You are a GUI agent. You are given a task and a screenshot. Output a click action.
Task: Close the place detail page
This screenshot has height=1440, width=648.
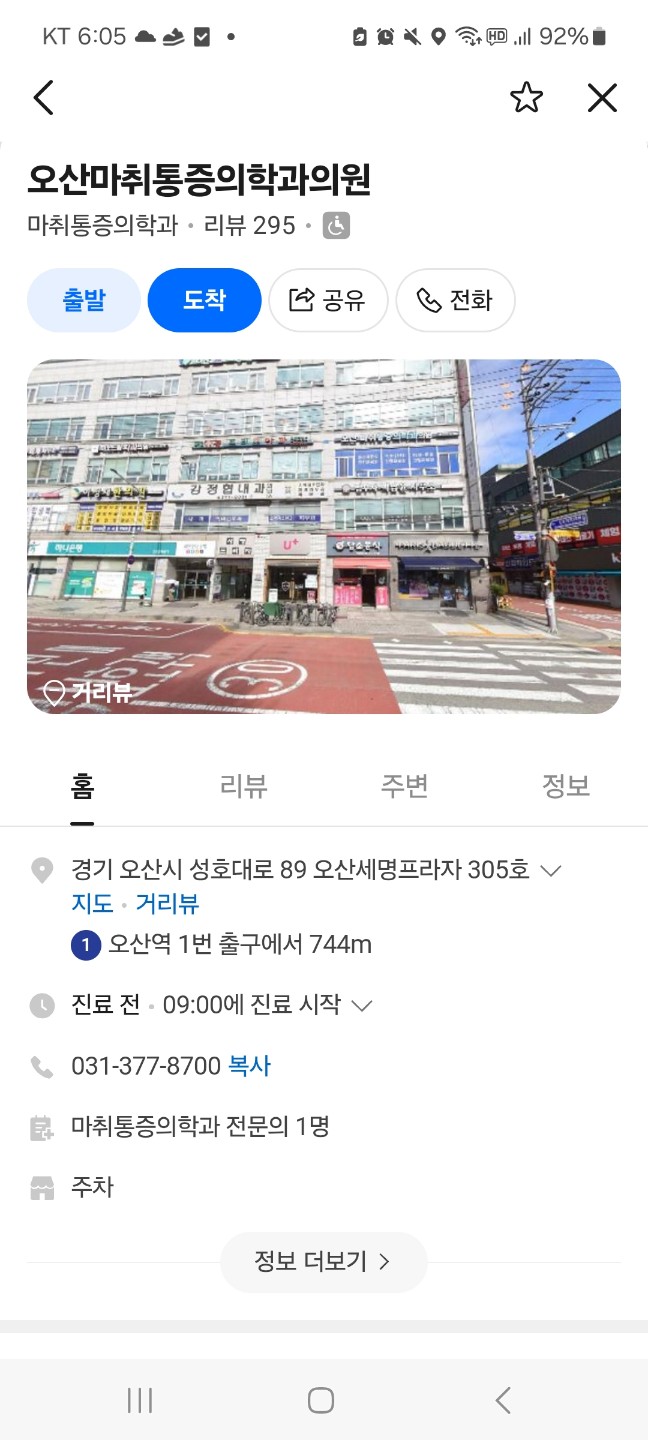[602, 98]
